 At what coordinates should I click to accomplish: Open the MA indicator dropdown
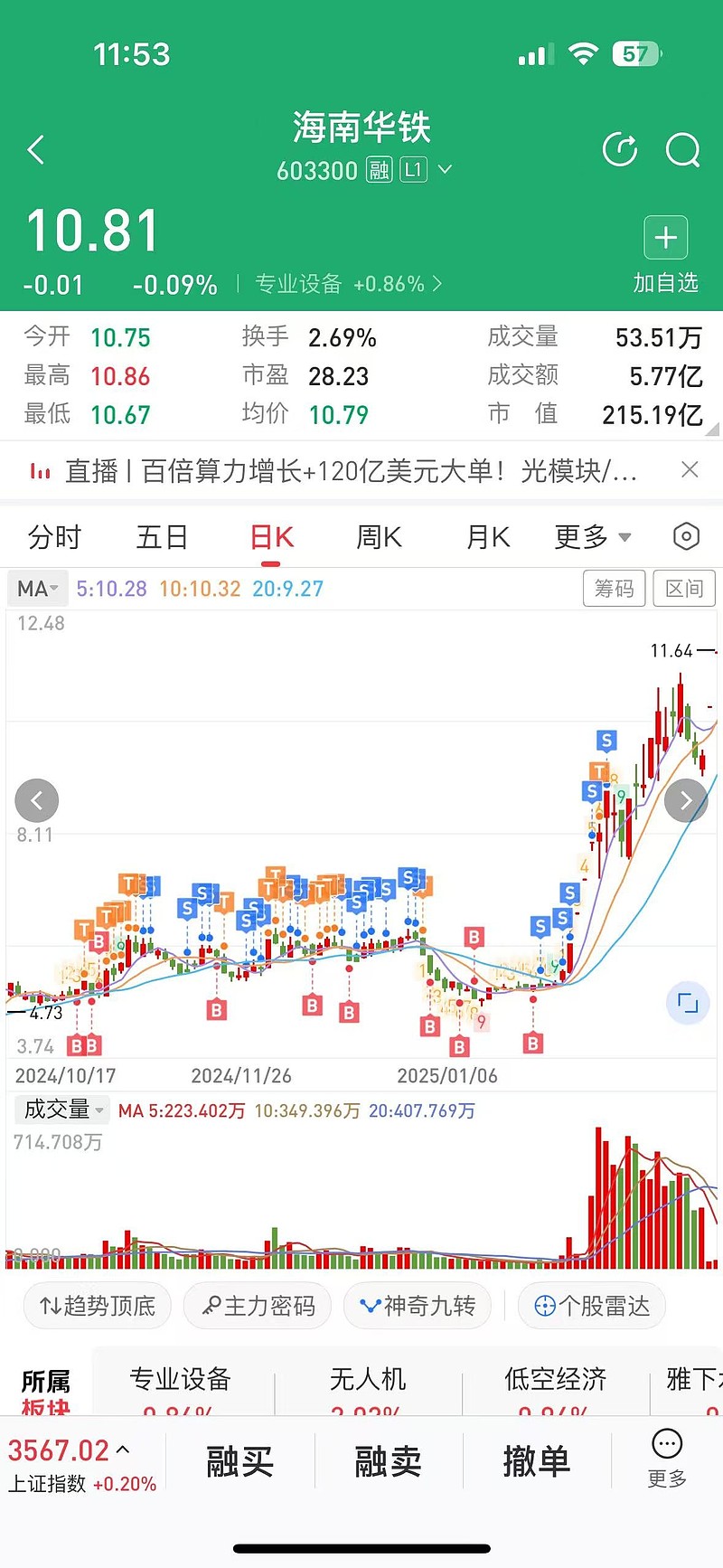[x=37, y=589]
